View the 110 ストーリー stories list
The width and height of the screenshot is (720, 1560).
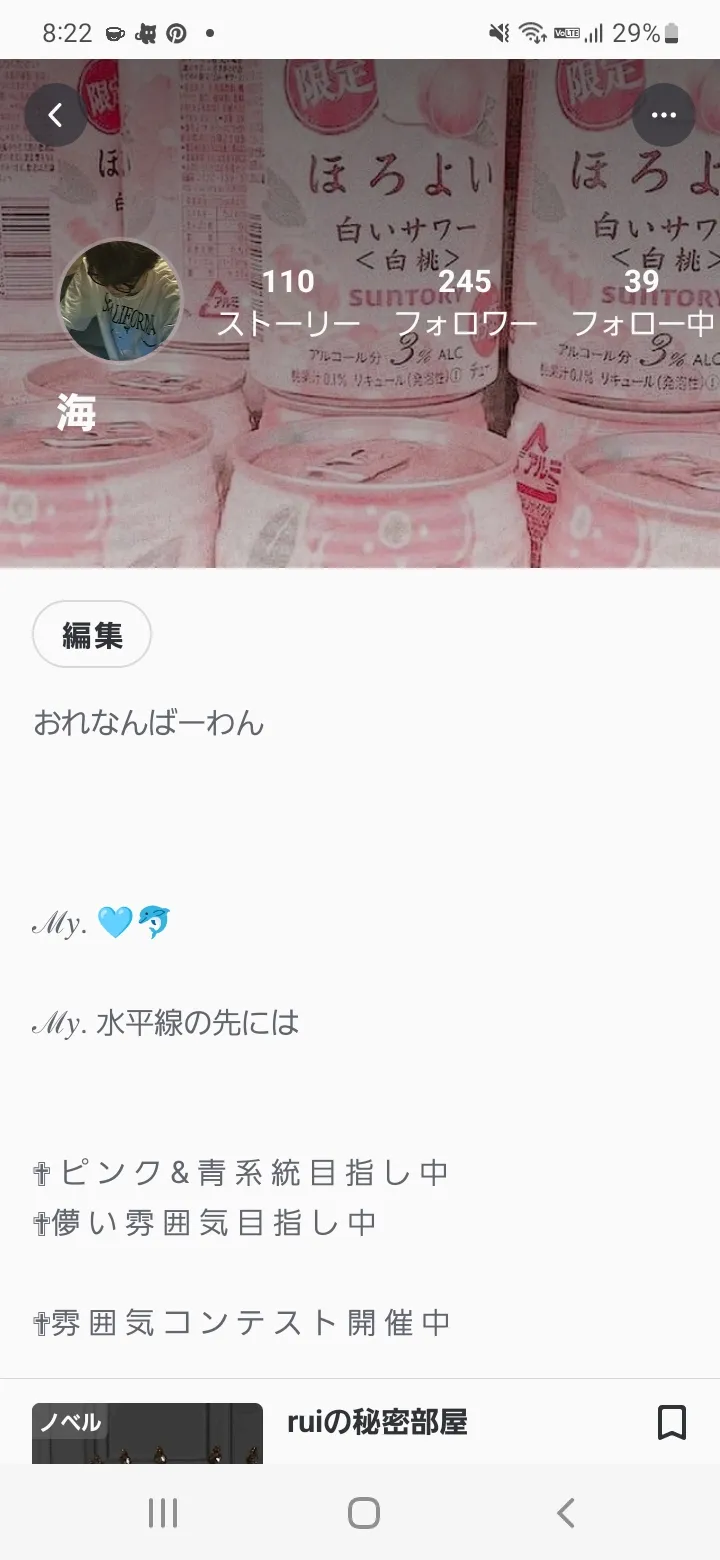click(288, 301)
